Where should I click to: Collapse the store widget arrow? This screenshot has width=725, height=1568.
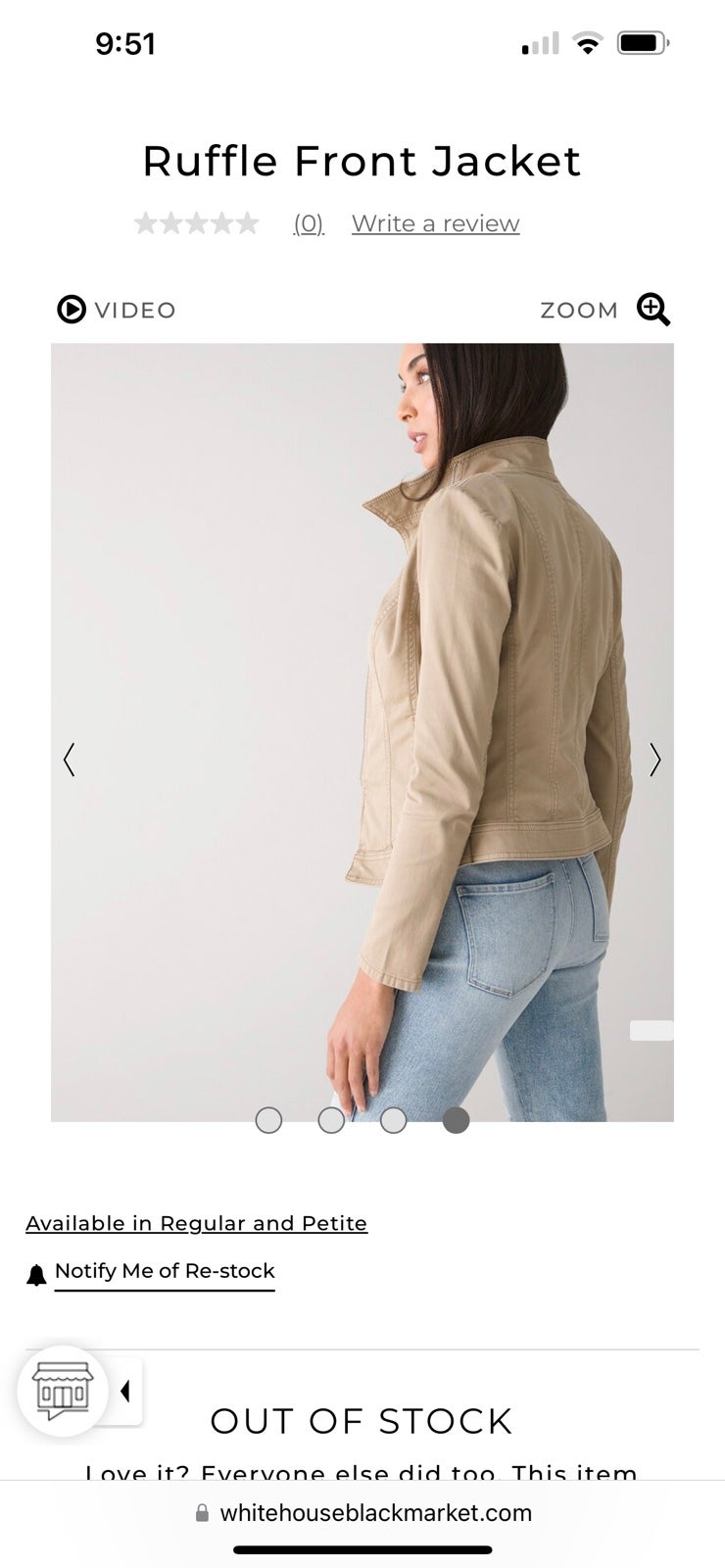click(125, 1391)
